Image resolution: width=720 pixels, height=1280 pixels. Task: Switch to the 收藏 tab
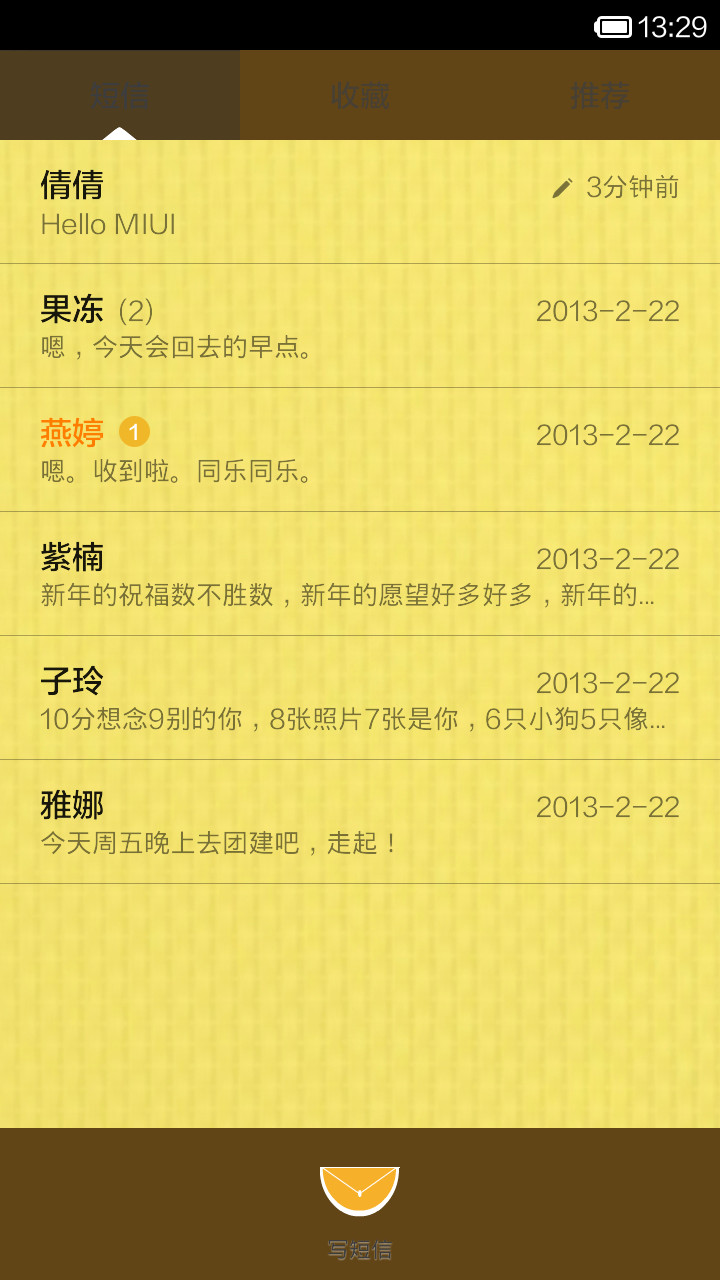[x=360, y=95]
